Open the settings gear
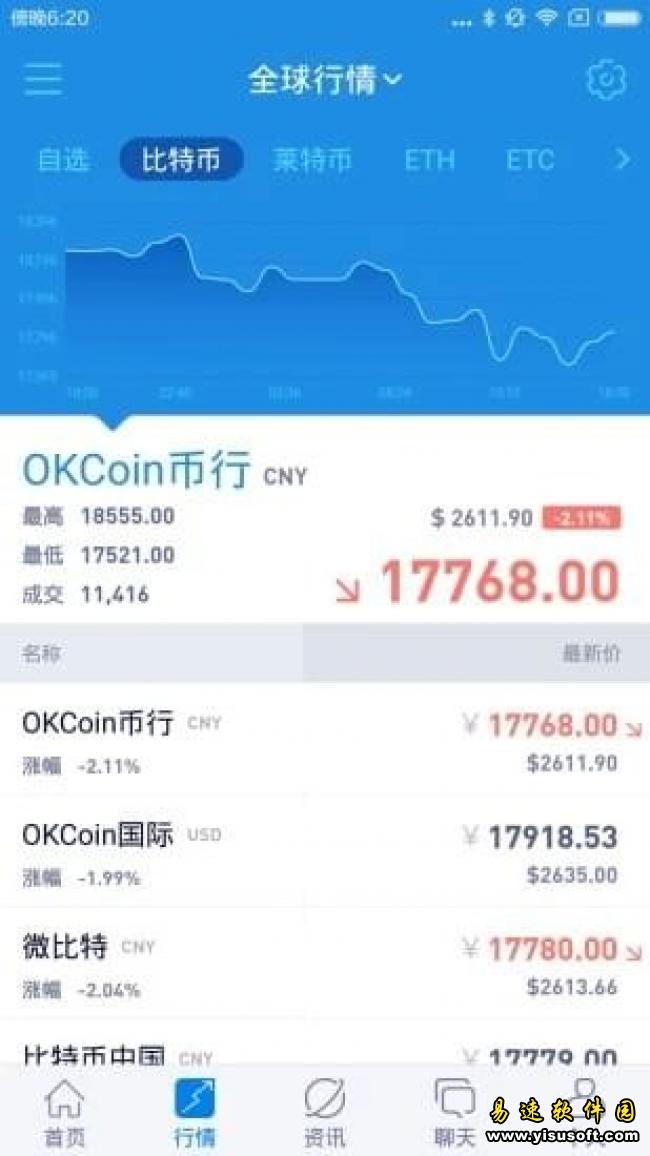This screenshot has width=650, height=1156. pyautogui.click(x=605, y=79)
